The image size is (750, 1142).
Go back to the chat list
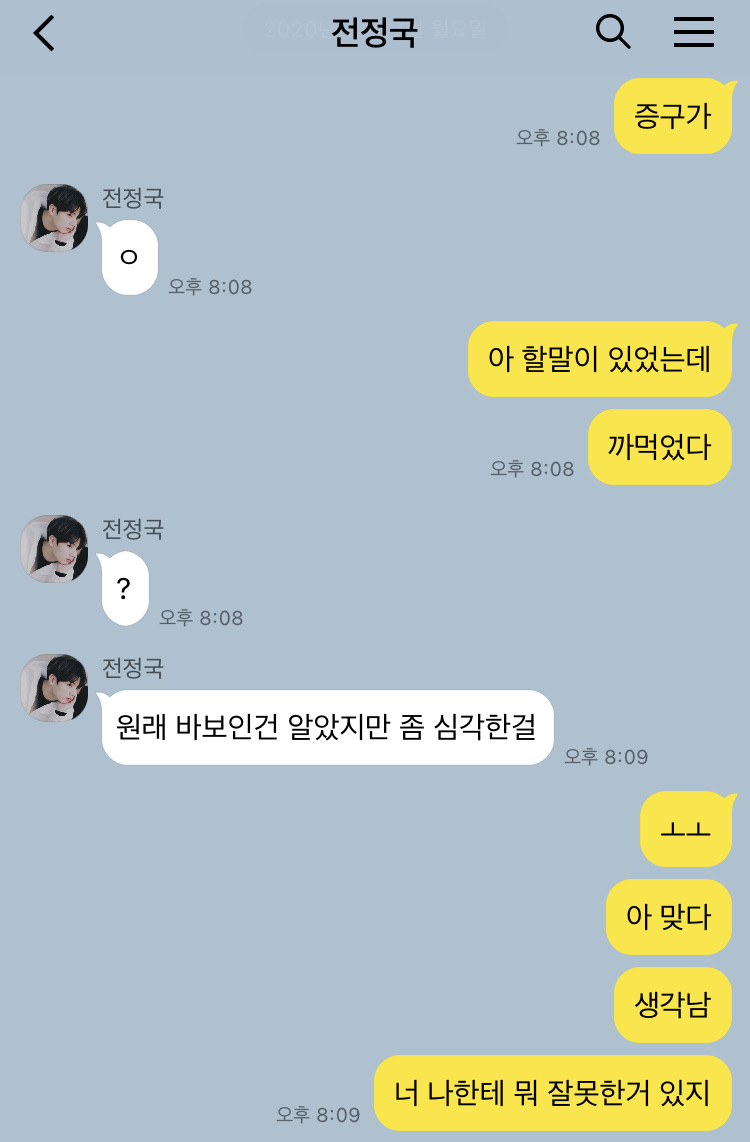pyautogui.click(x=45, y=34)
